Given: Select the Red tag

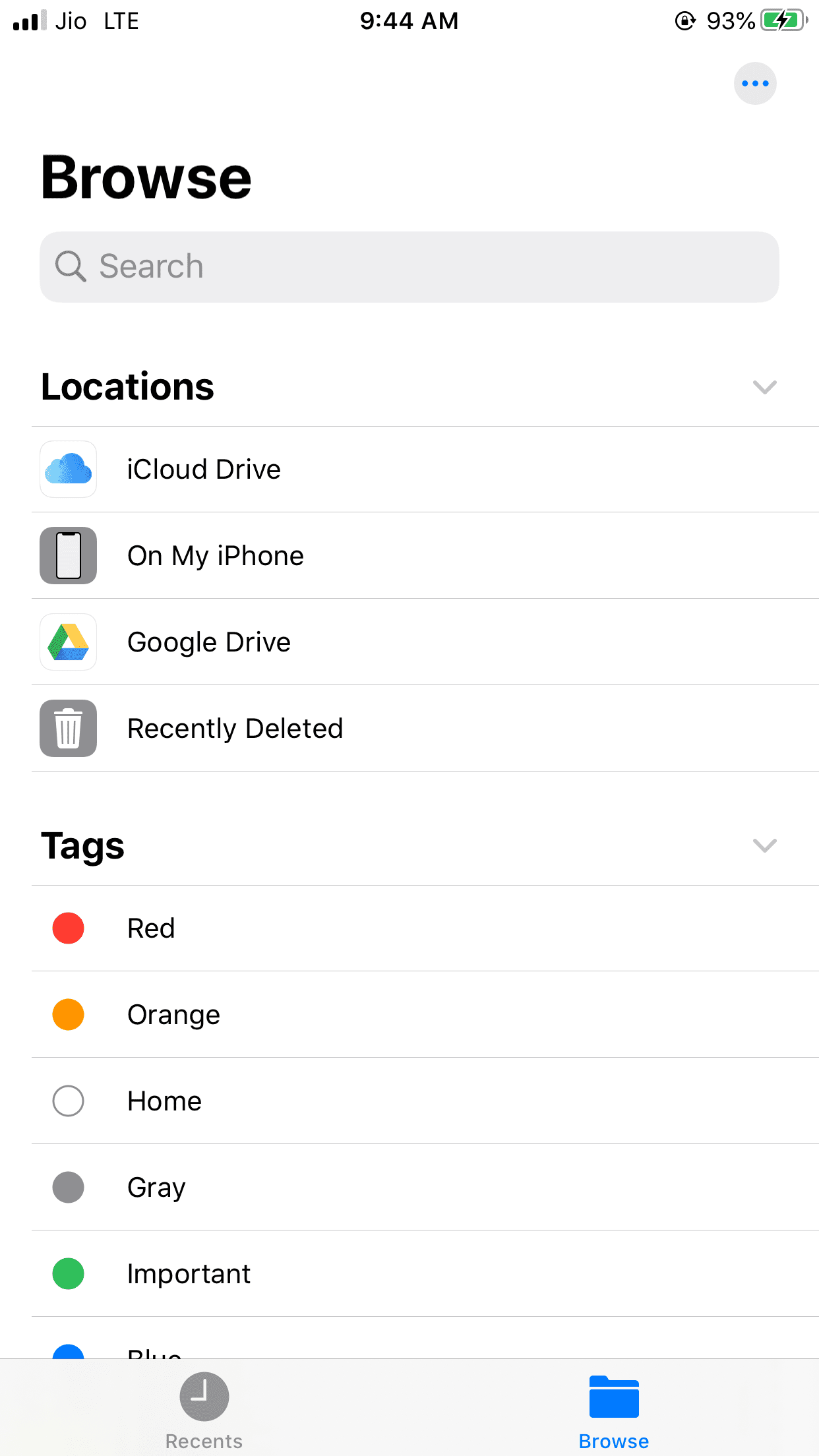Looking at the screenshot, I should coord(425,928).
